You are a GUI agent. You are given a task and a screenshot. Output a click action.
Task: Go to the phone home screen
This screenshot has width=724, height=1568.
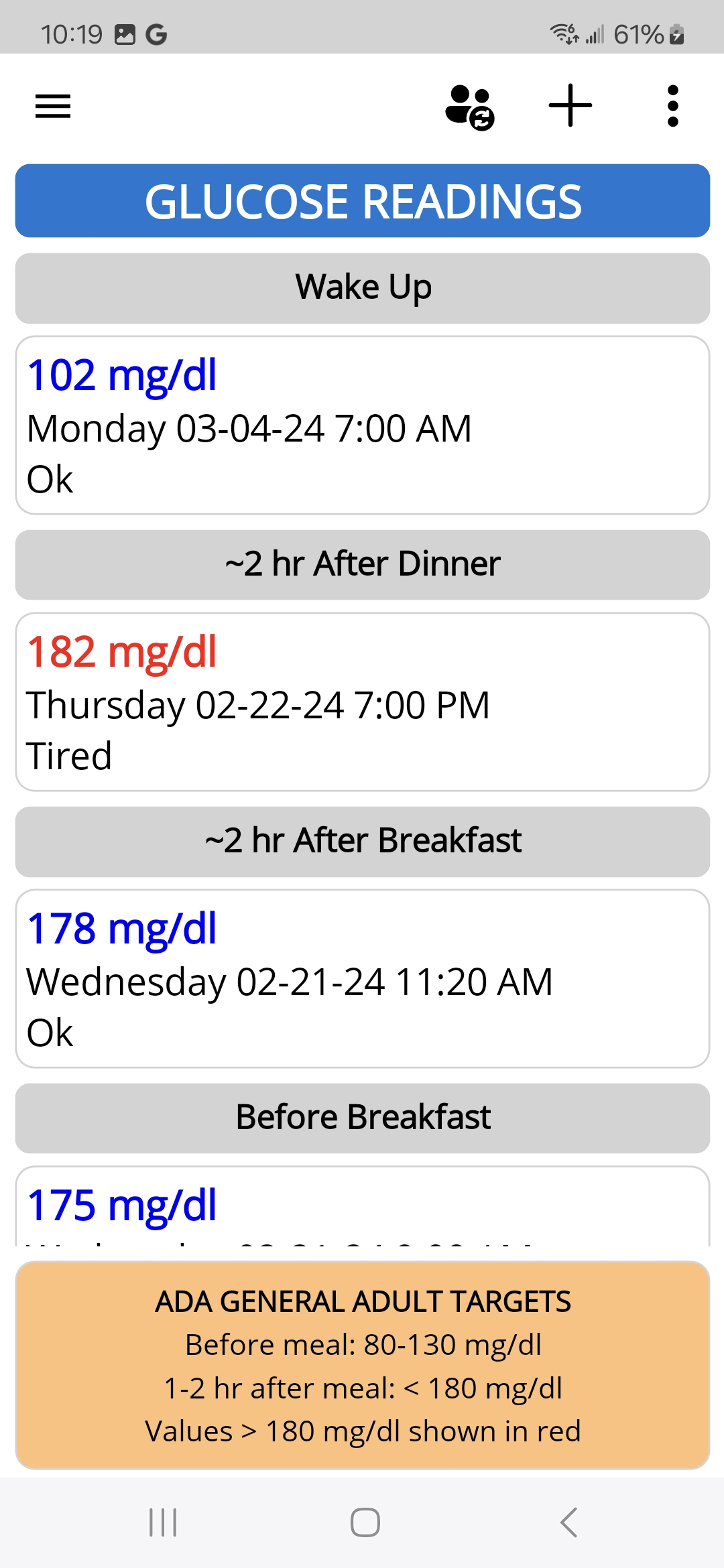(365, 1522)
